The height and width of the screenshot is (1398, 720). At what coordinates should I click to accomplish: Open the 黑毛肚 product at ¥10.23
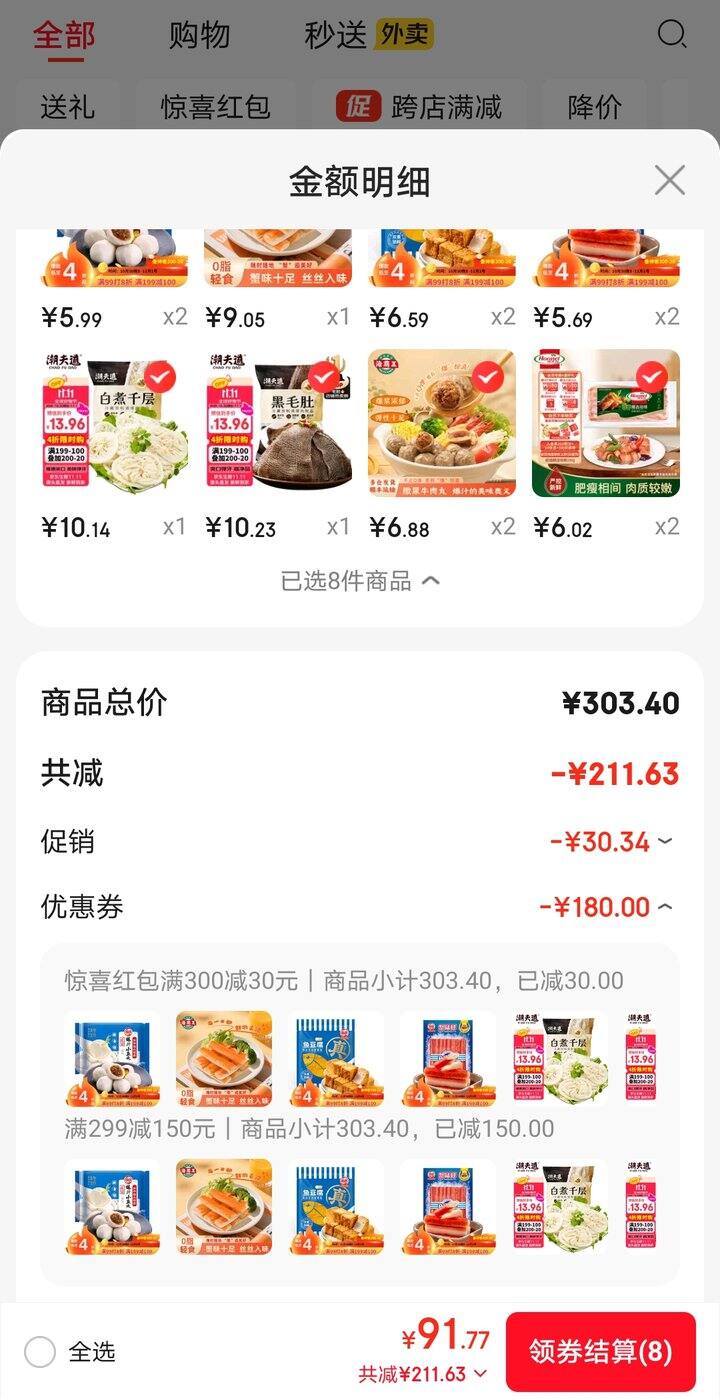click(279, 423)
